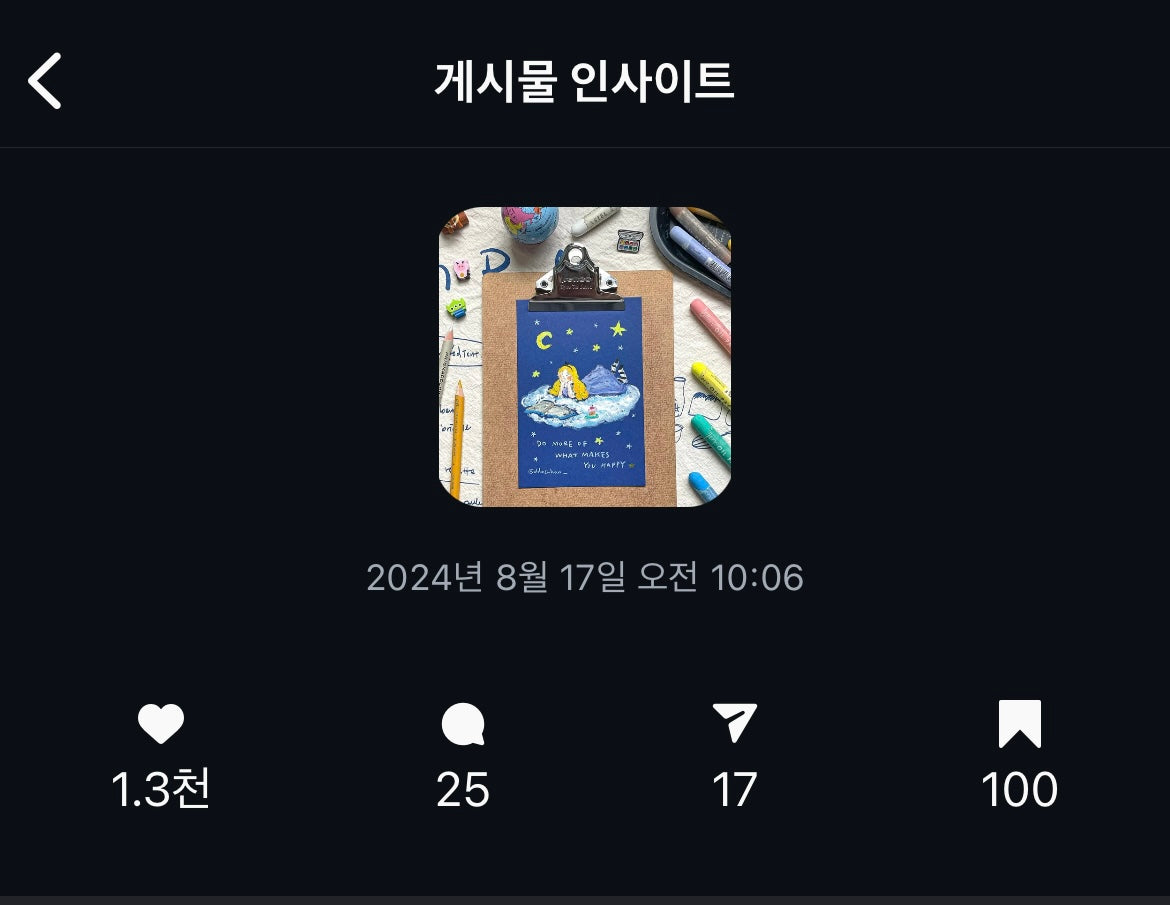Screen dimensions: 1170x905
Task: Go back from post insights
Action: click(45, 81)
